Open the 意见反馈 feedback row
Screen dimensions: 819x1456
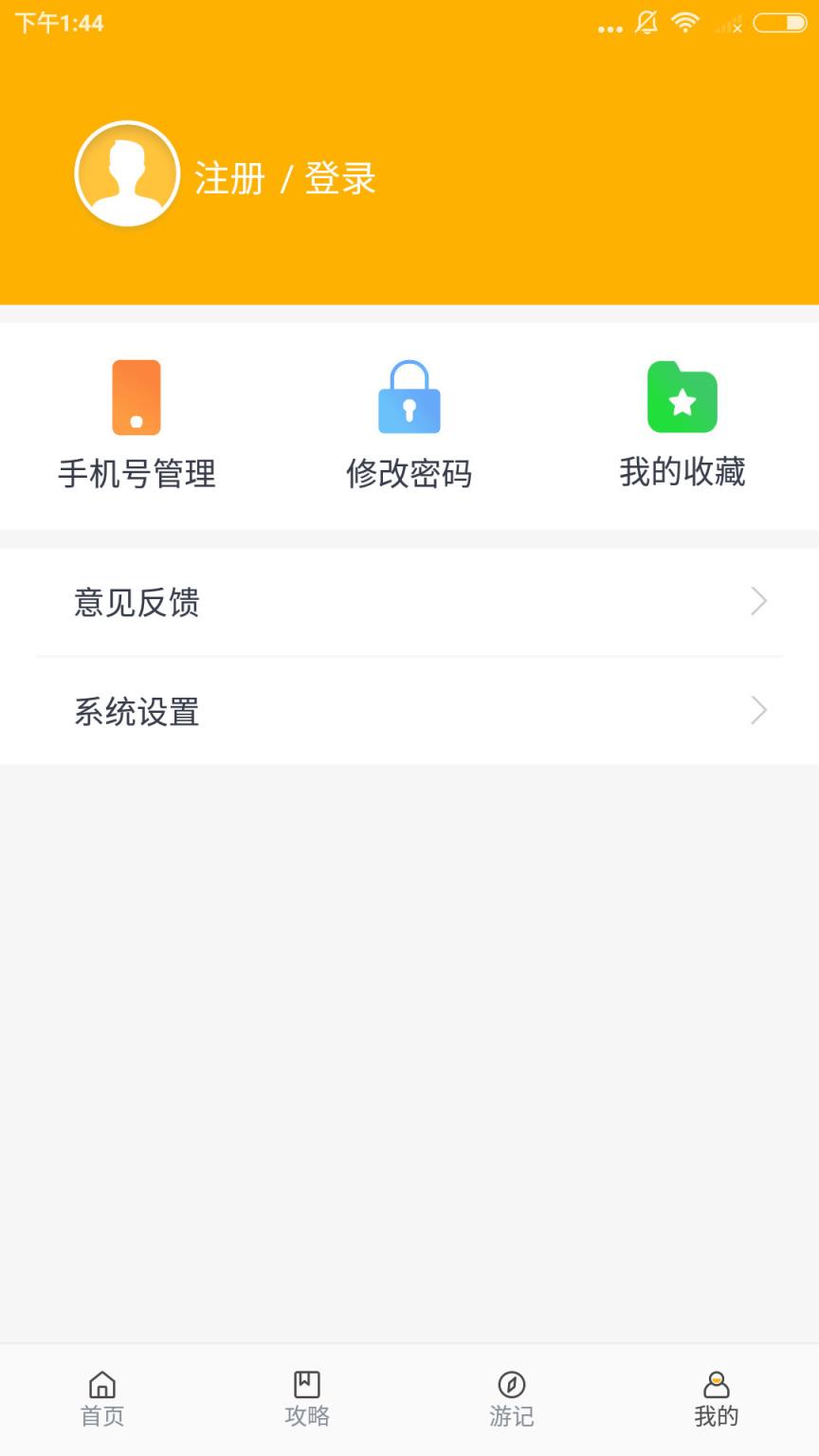click(x=409, y=602)
